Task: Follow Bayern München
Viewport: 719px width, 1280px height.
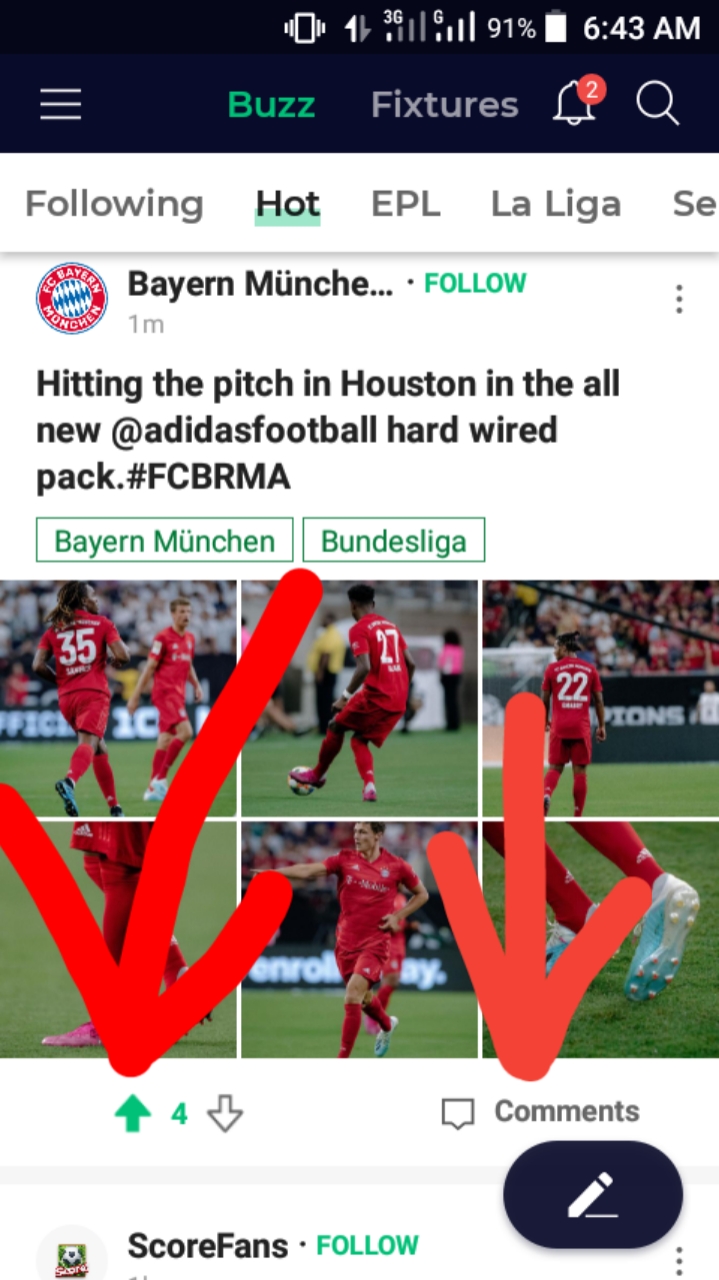Action: (475, 284)
